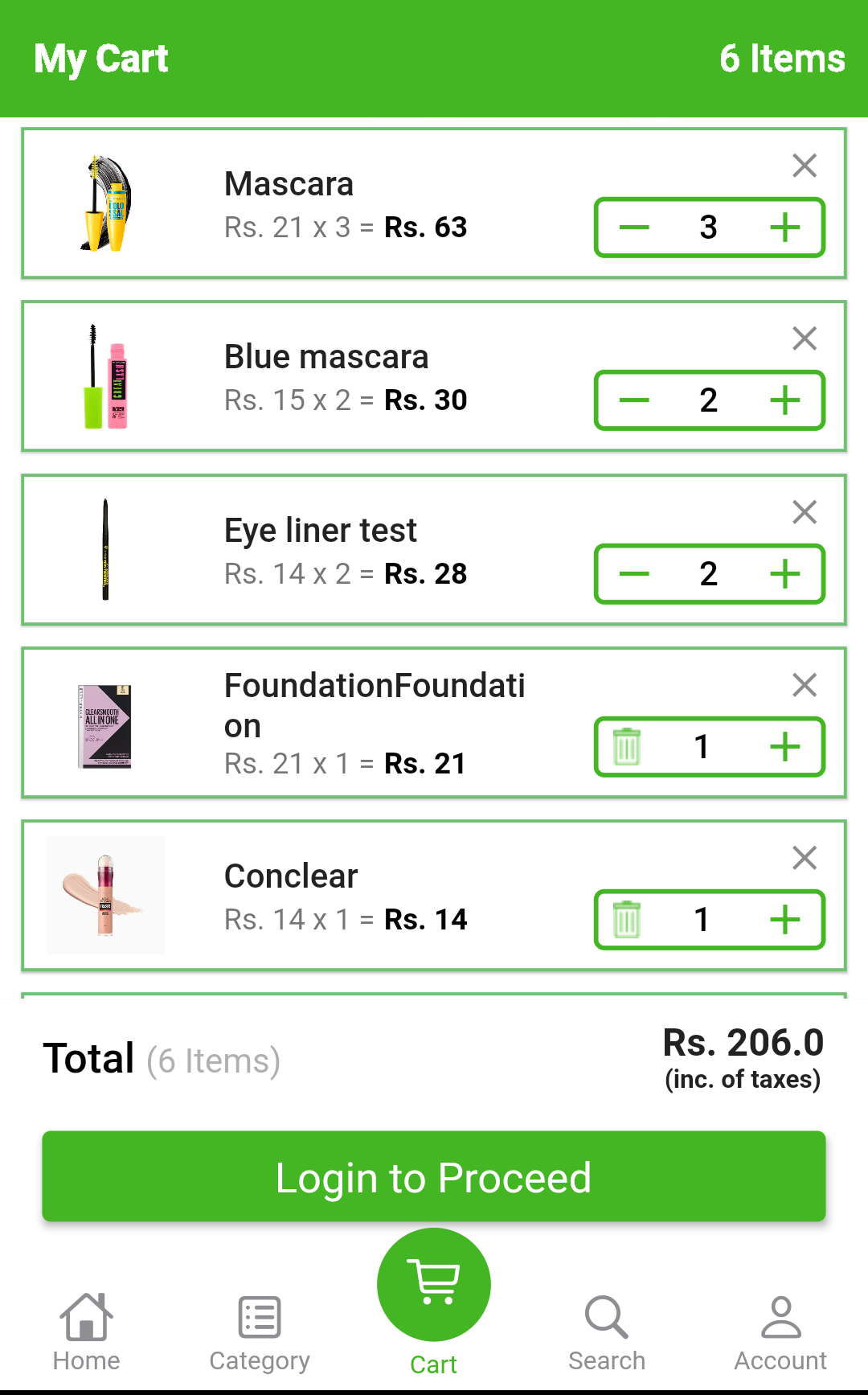
Task: Delete Foundation using its trash icon
Action: point(627,747)
